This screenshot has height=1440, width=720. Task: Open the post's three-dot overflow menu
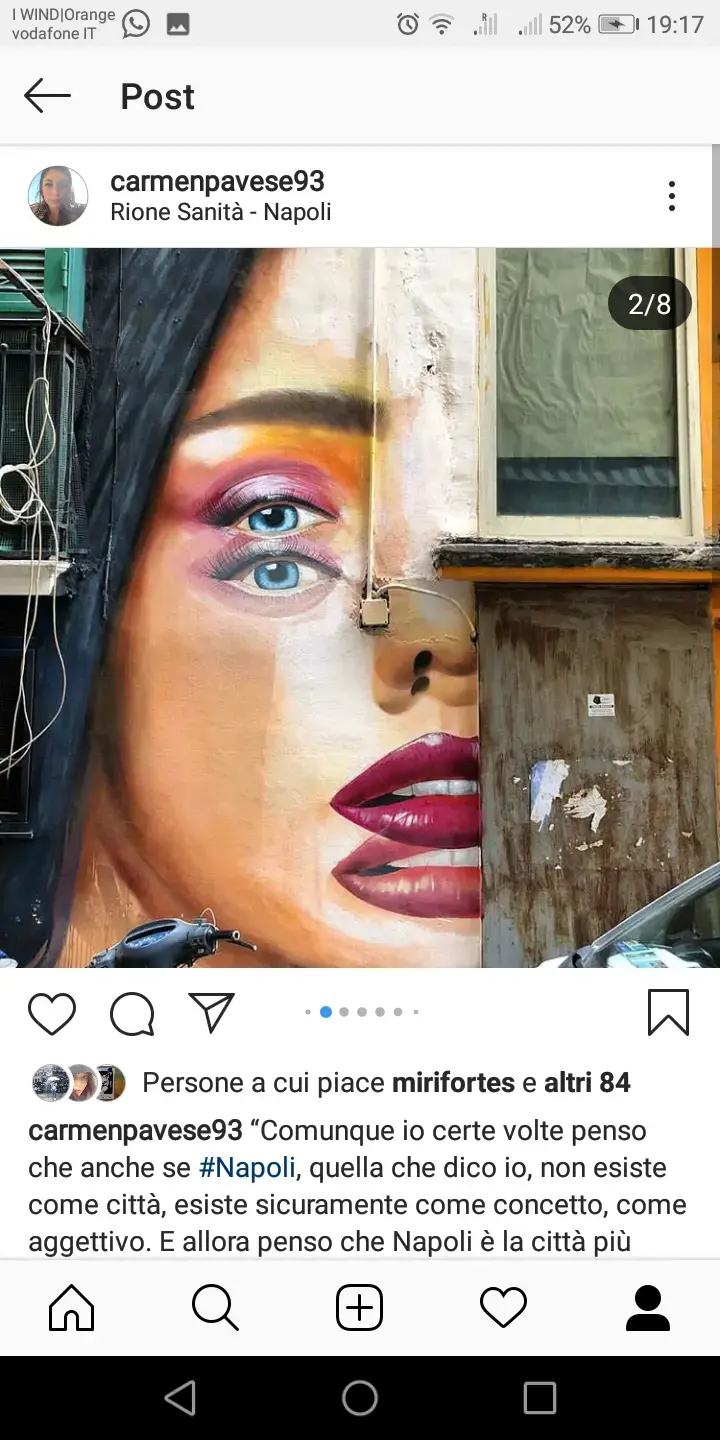point(672,196)
